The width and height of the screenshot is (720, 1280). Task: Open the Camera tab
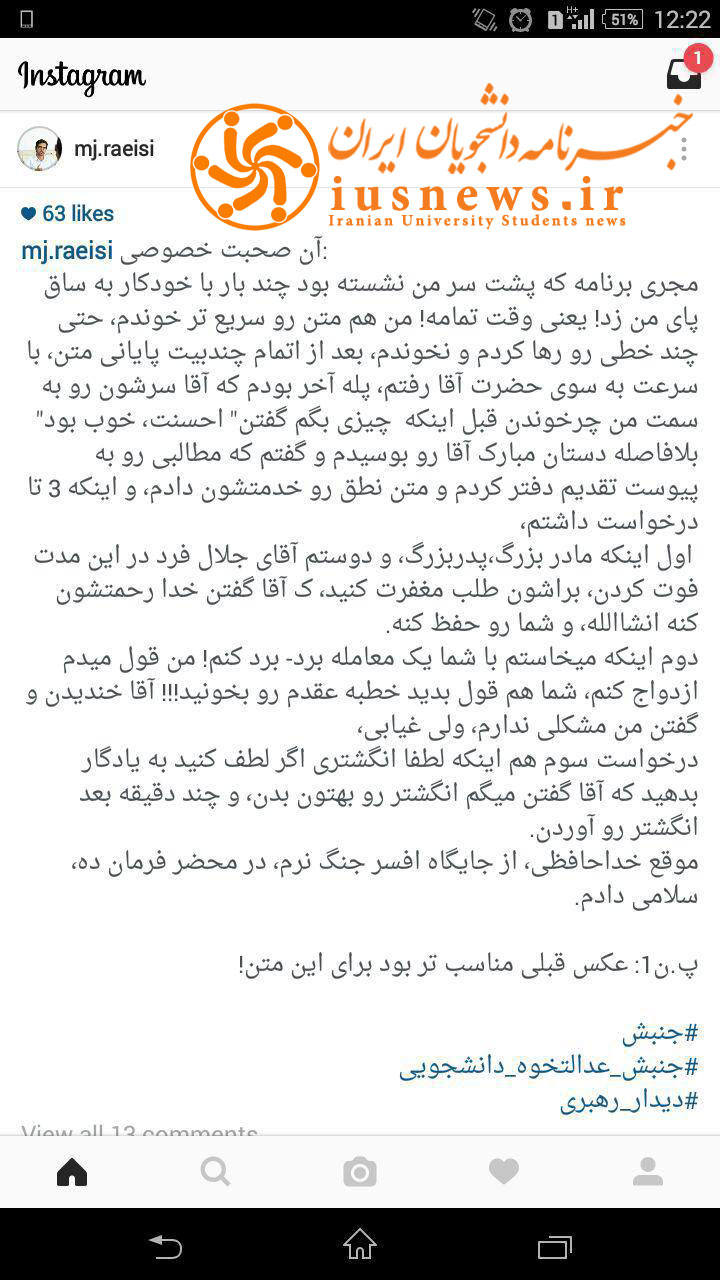point(360,1172)
